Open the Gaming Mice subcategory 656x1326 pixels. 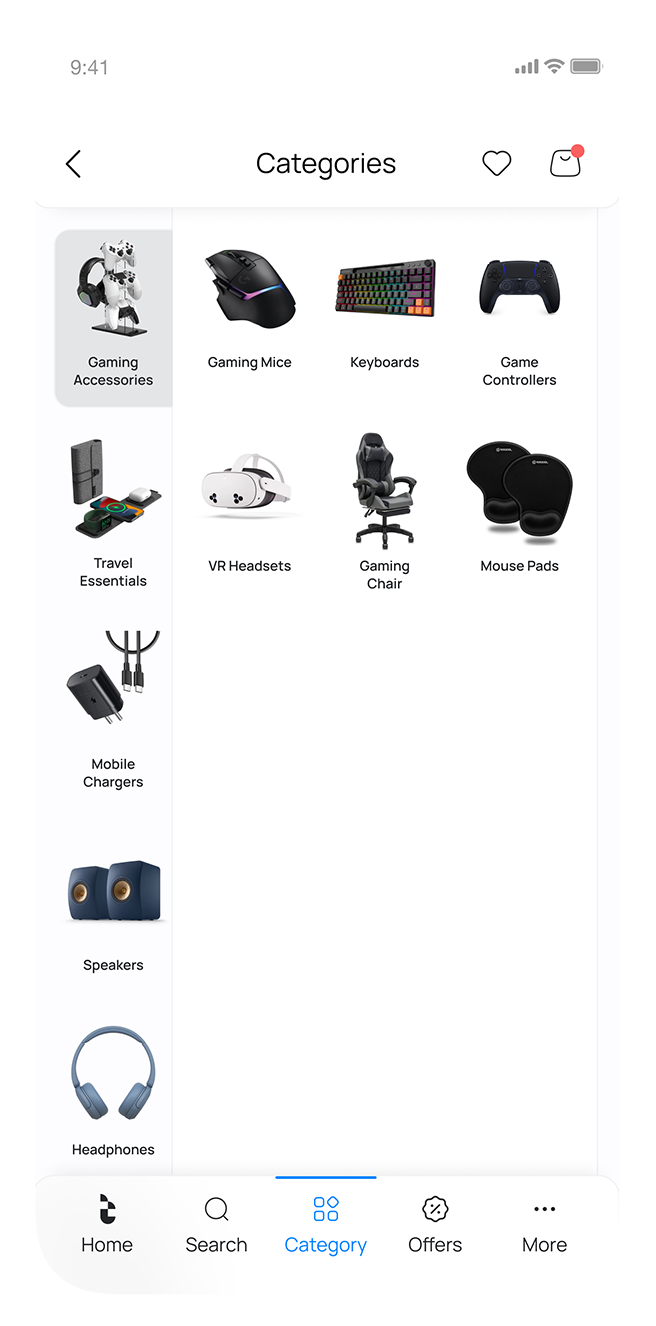click(x=250, y=306)
